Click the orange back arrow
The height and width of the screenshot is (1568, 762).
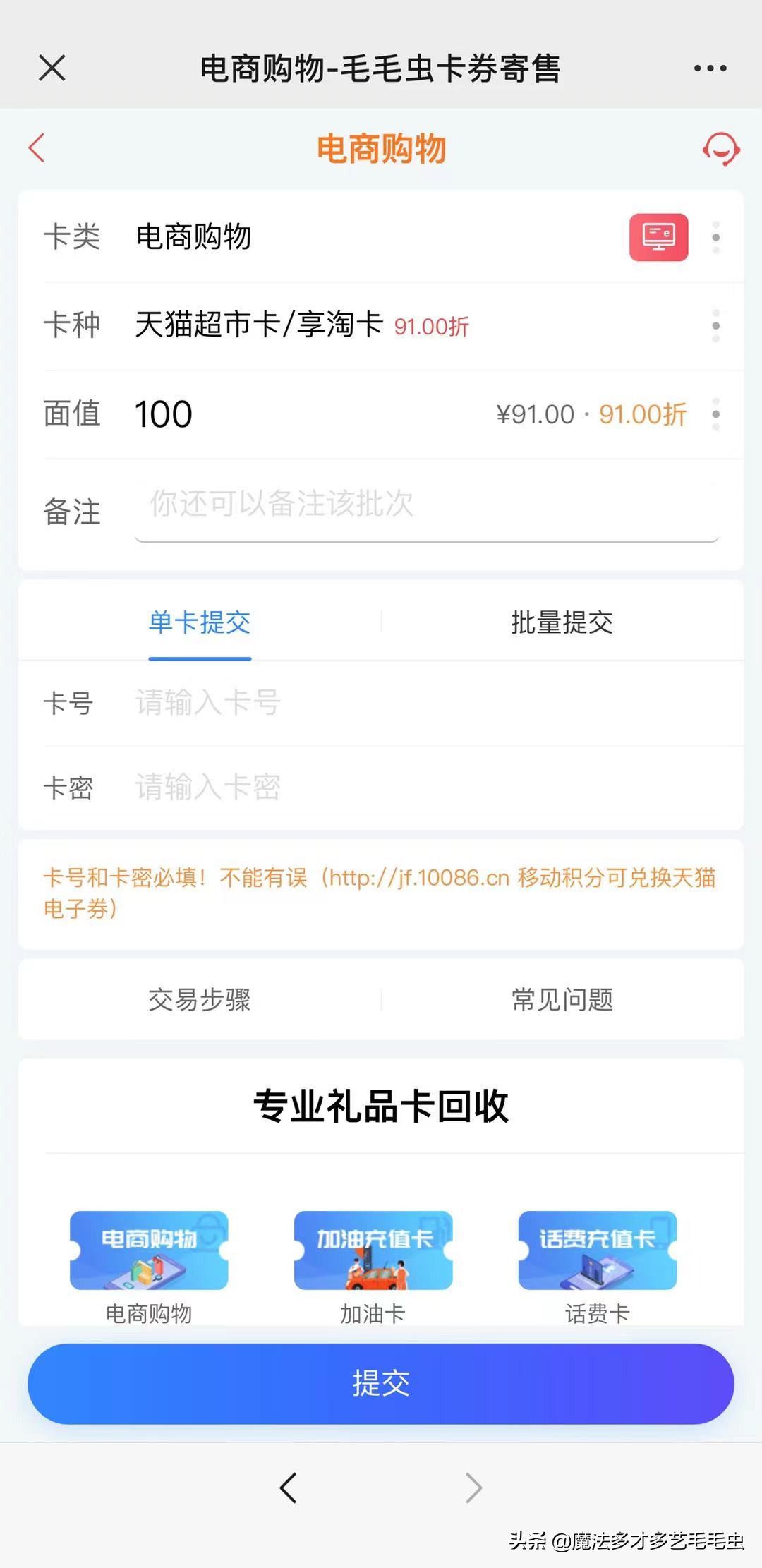point(37,149)
